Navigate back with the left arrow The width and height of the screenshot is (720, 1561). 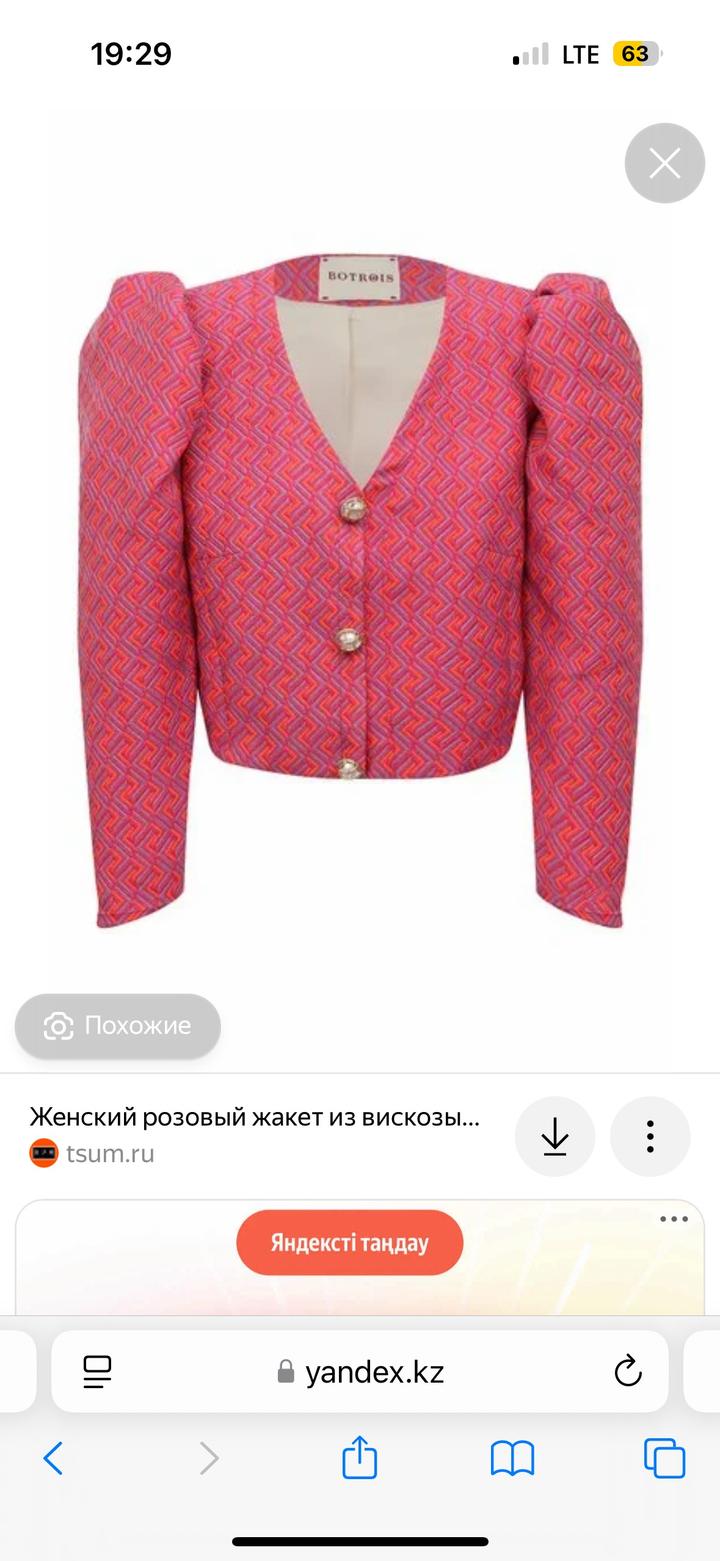(x=54, y=1459)
